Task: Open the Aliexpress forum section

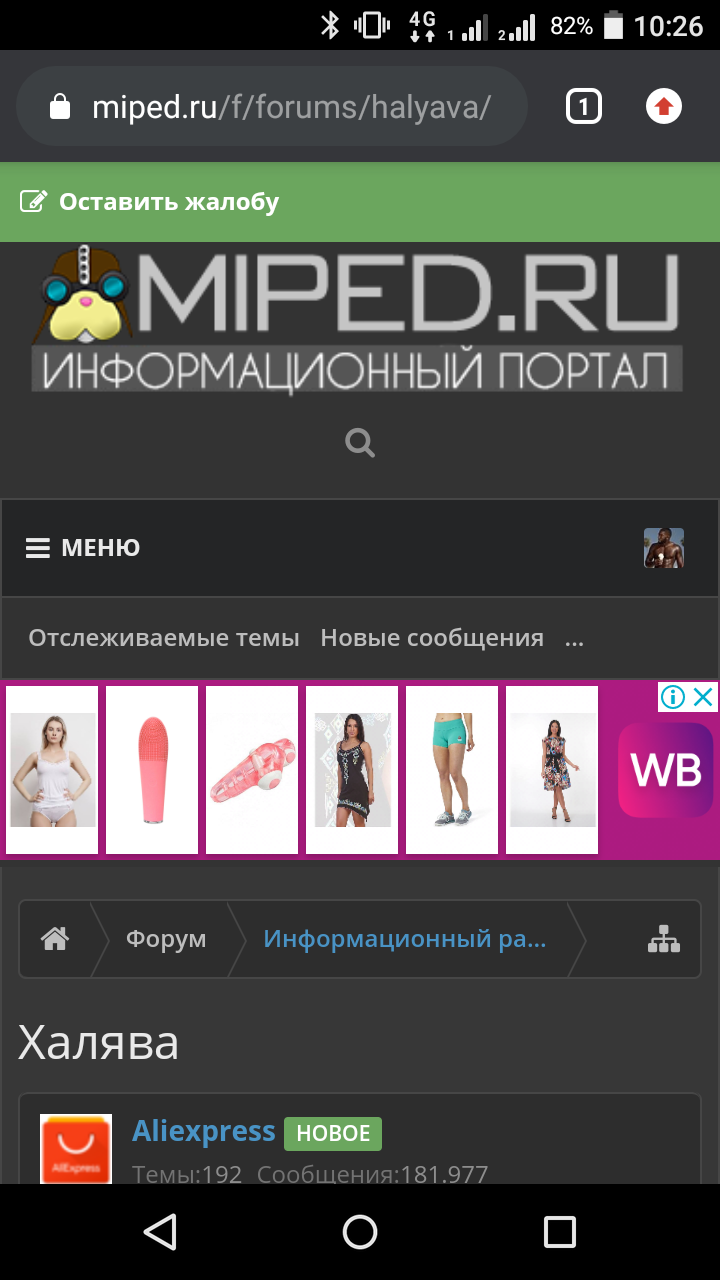Action: (204, 1131)
